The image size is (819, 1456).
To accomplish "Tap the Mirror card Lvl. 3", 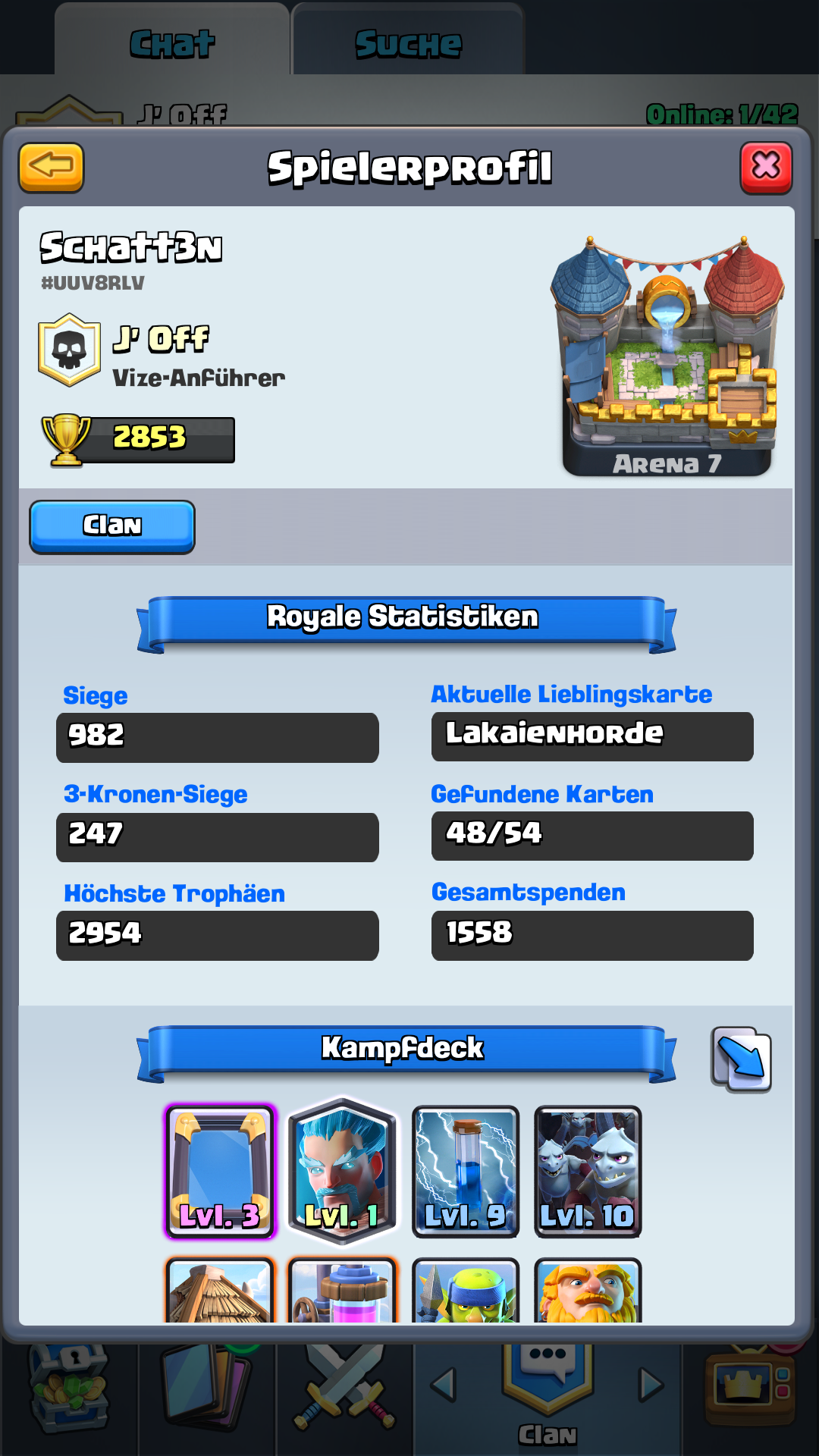I will [x=221, y=1172].
